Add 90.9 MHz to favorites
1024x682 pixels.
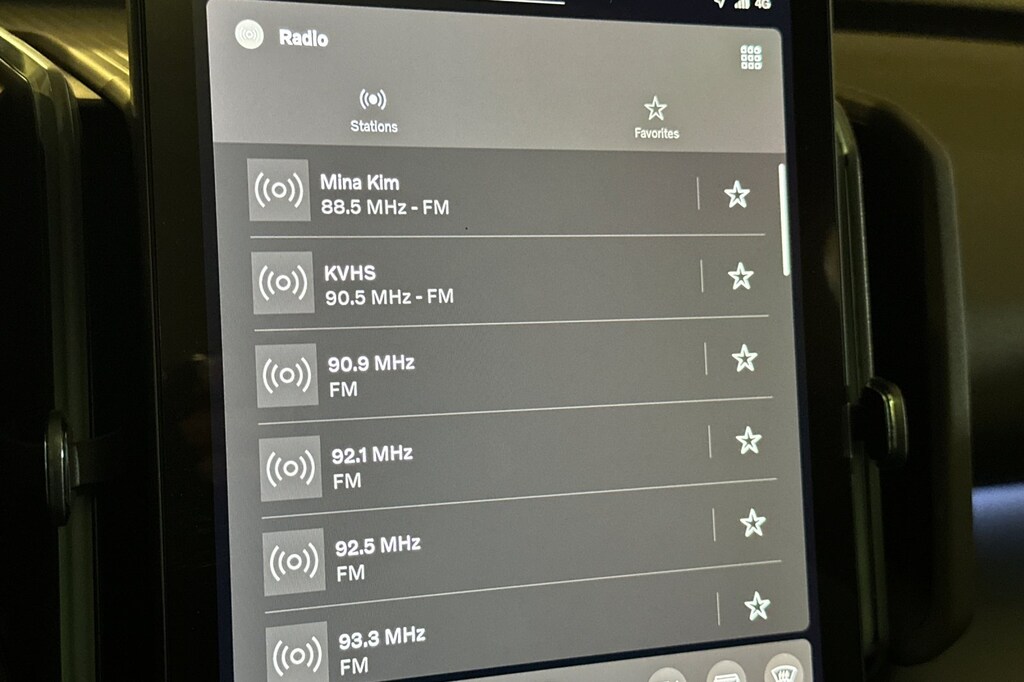745,358
